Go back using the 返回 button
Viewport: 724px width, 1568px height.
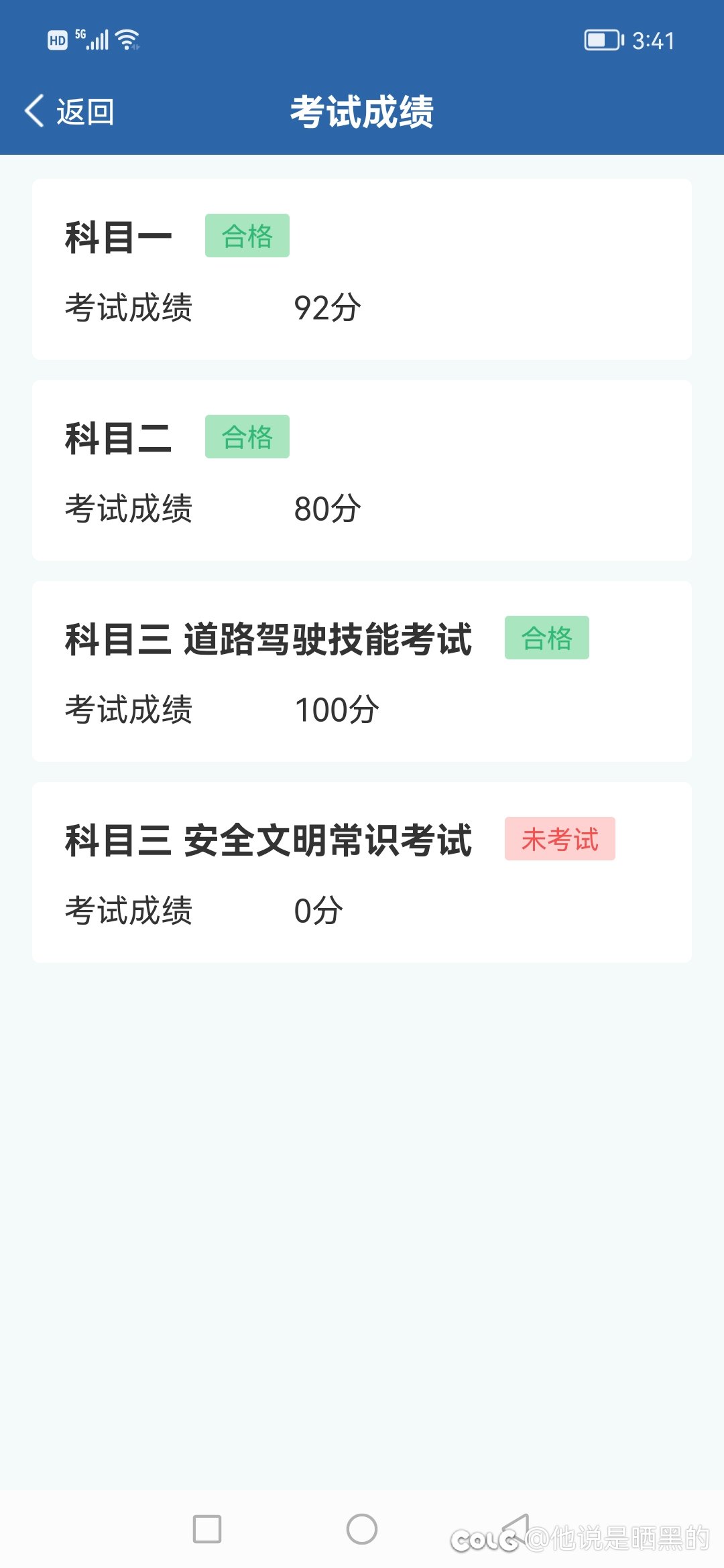click(x=69, y=111)
